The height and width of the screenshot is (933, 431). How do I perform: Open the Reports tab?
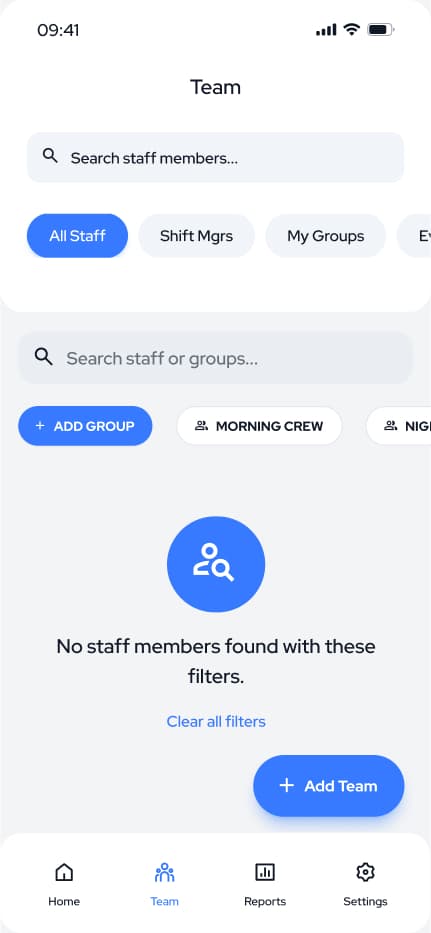click(x=265, y=885)
